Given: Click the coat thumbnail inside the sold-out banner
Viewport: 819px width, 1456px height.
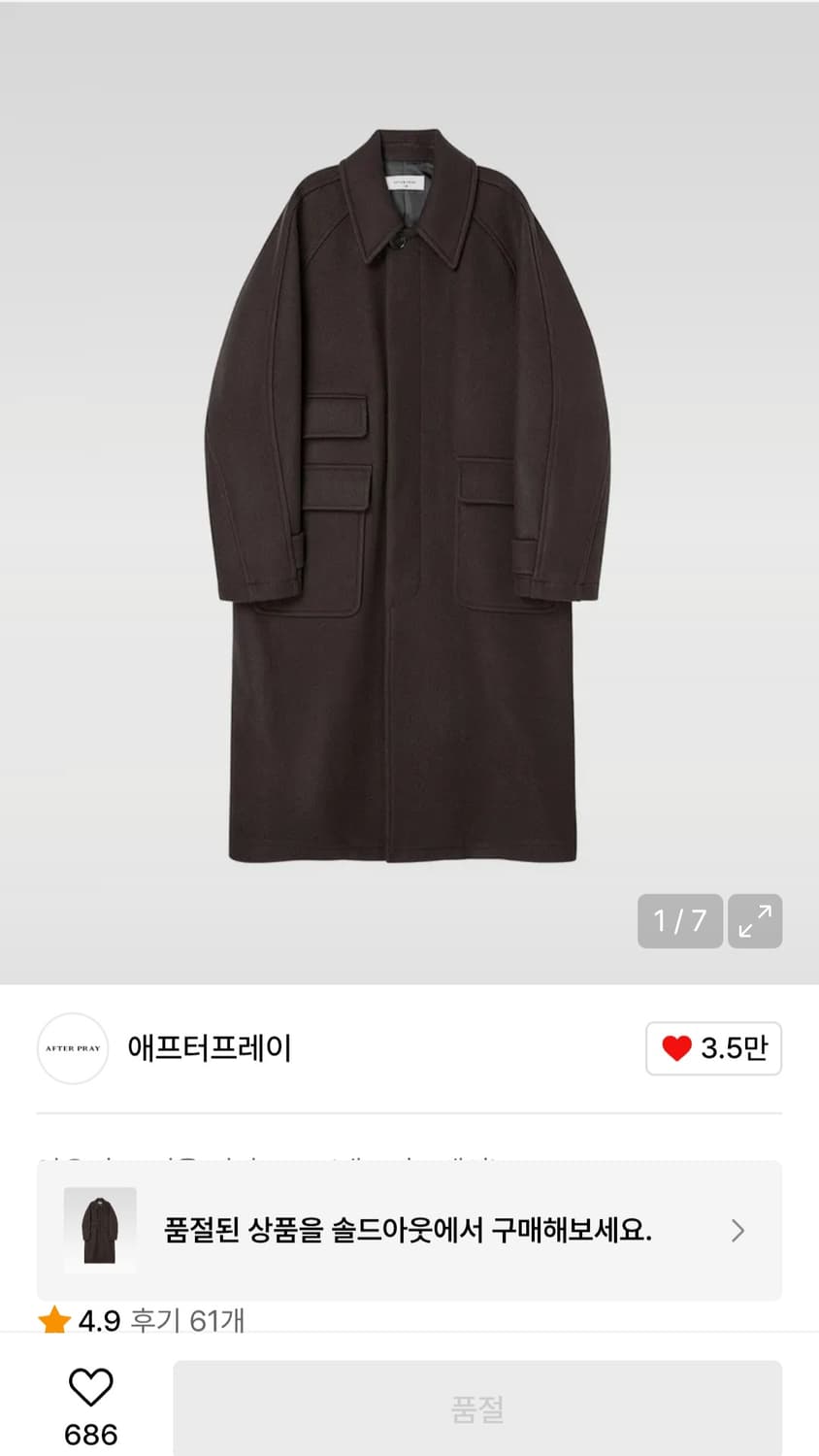Looking at the screenshot, I should (101, 1230).
